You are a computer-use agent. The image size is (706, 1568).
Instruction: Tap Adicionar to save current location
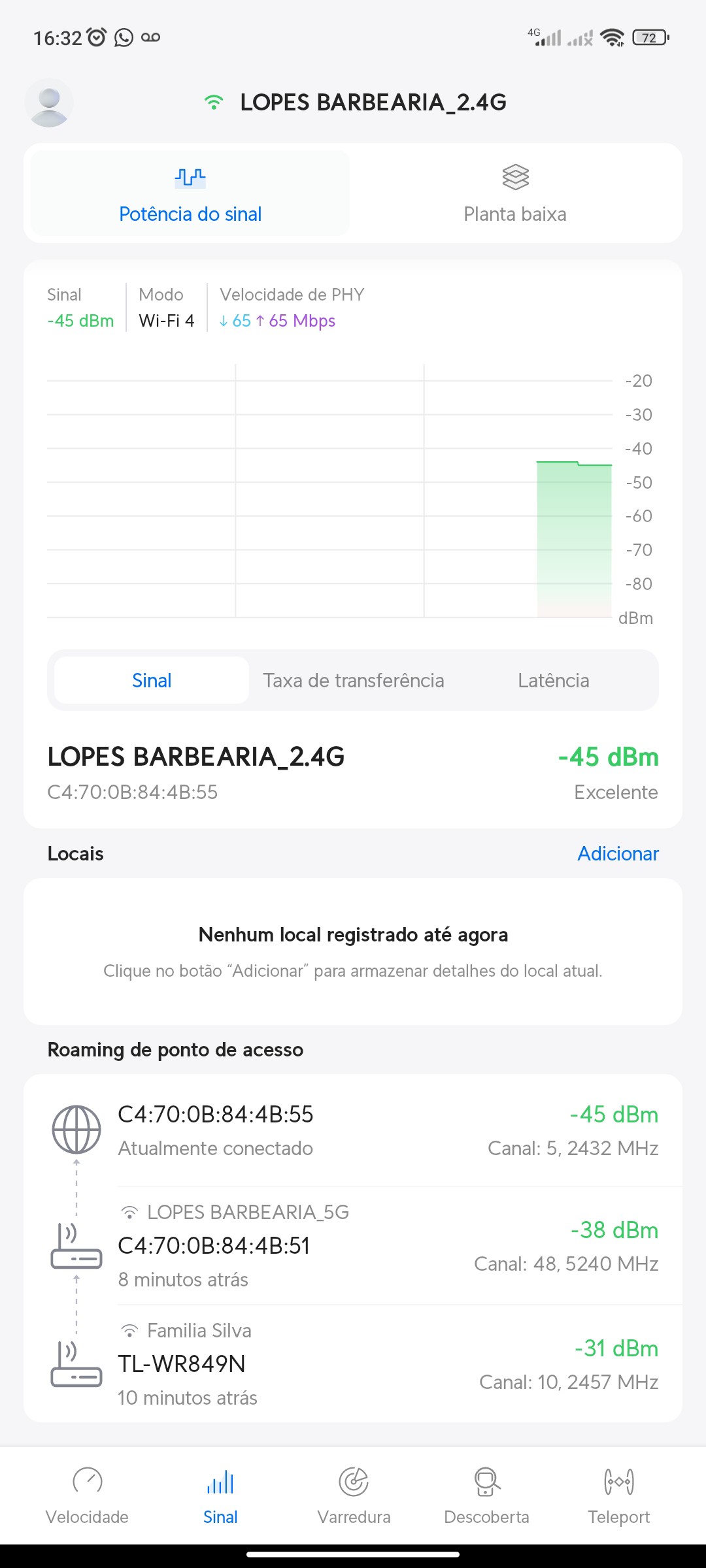(618, 853)
